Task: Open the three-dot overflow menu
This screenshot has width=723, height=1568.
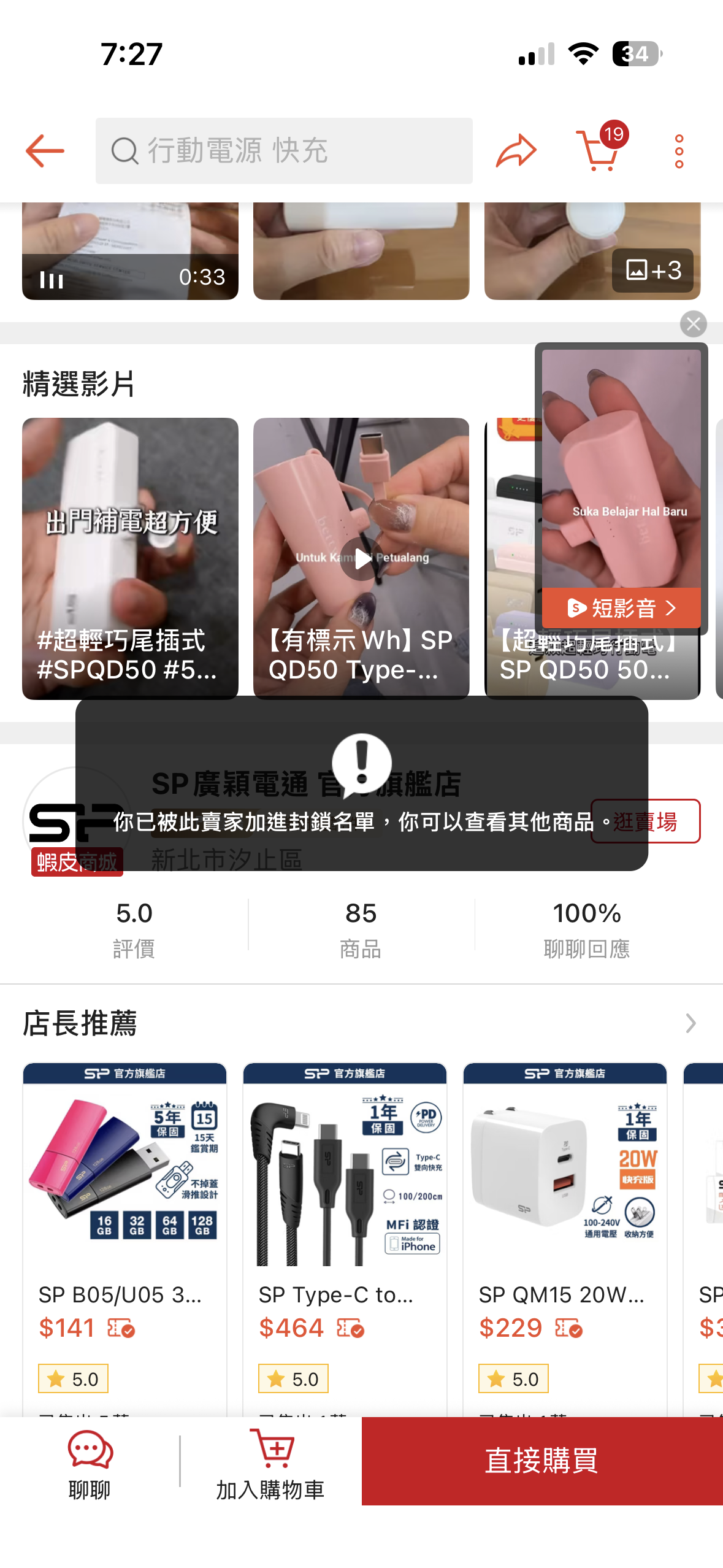Action: point(678,151)
